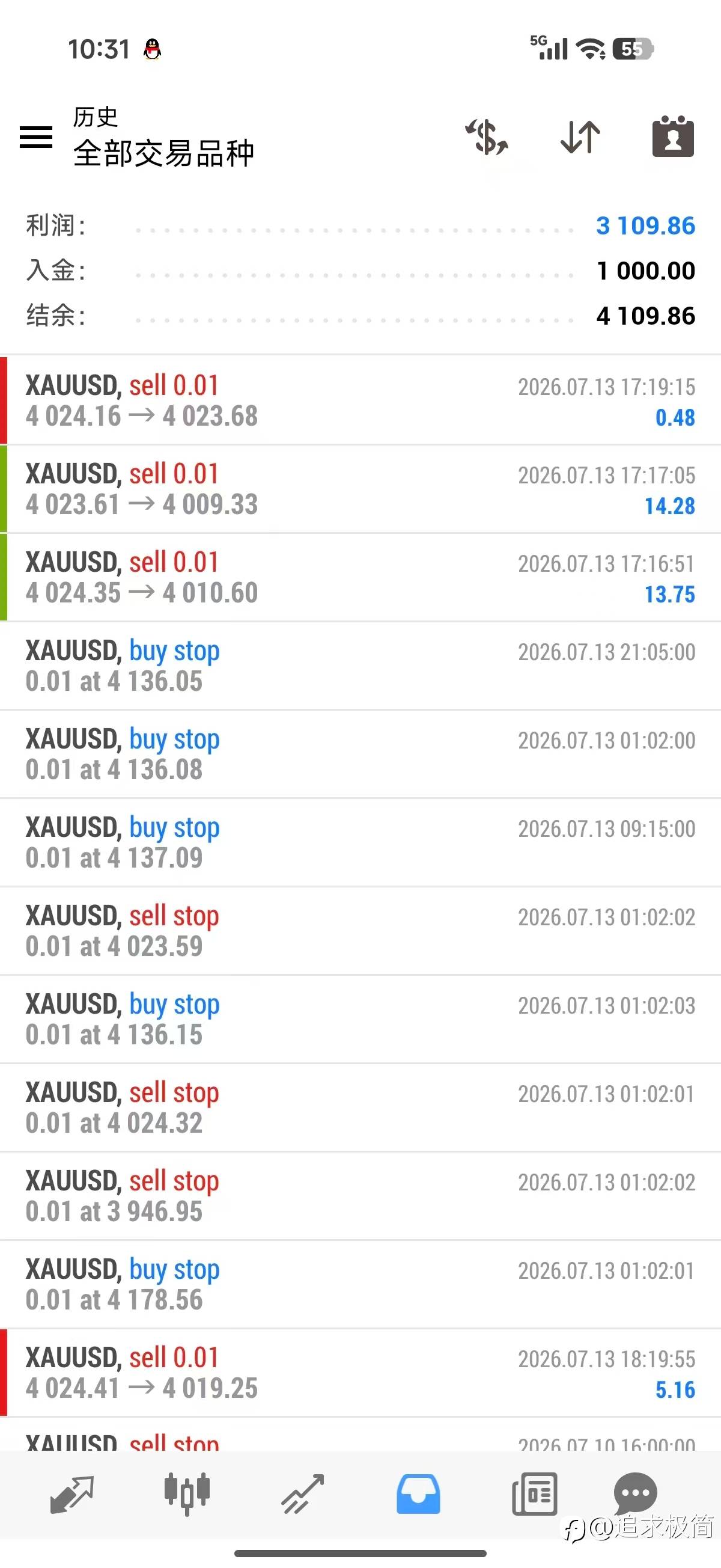This screenshot has width=721, height=1568.
Task: Open buy stop order at 4 137.09
Action: click(360, 842)
